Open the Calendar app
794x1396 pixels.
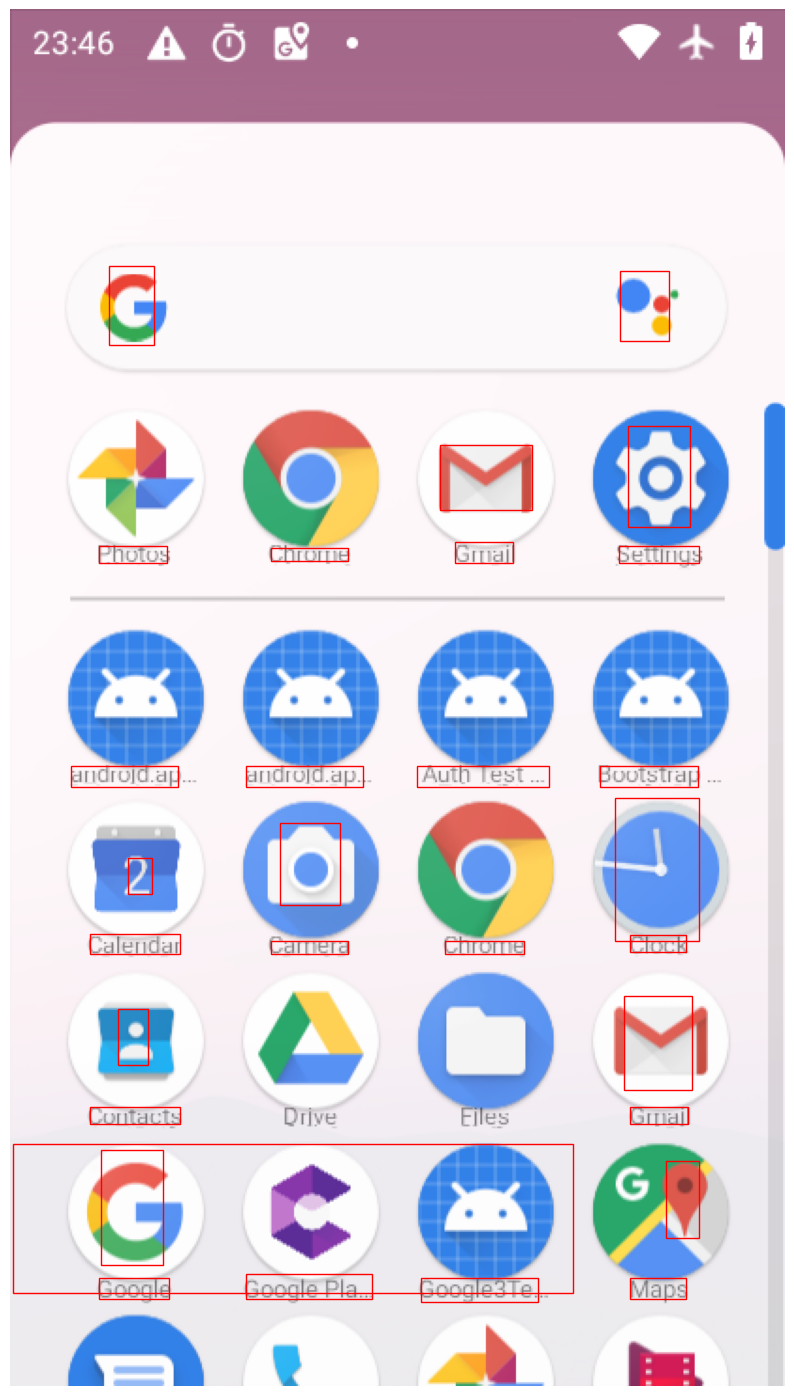135,870
